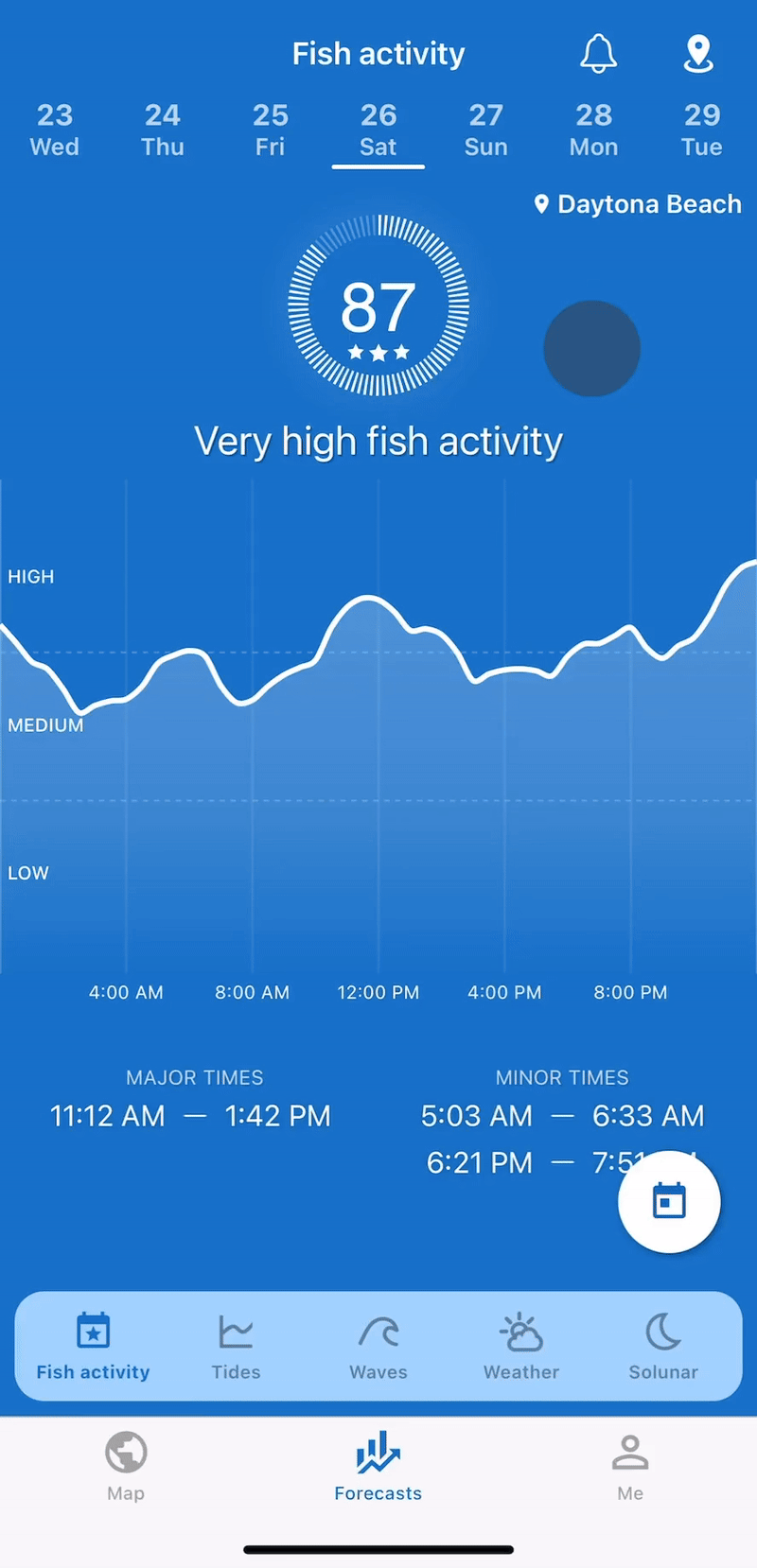Switch to the Me tab
757x1568 pixels.
tap(630, 1467)
